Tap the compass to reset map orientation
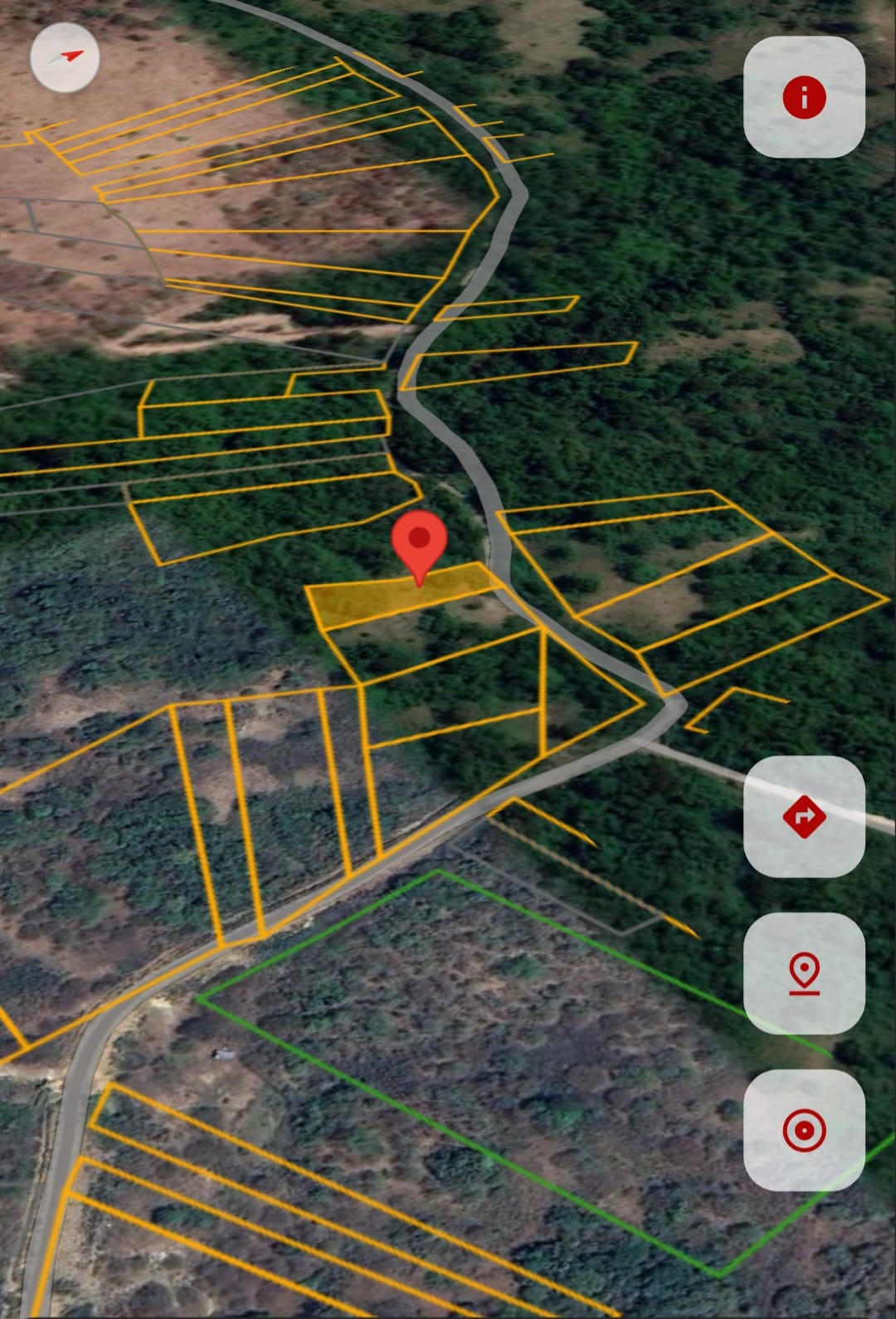Screen dimensions: 896x1319 [65, 57]
